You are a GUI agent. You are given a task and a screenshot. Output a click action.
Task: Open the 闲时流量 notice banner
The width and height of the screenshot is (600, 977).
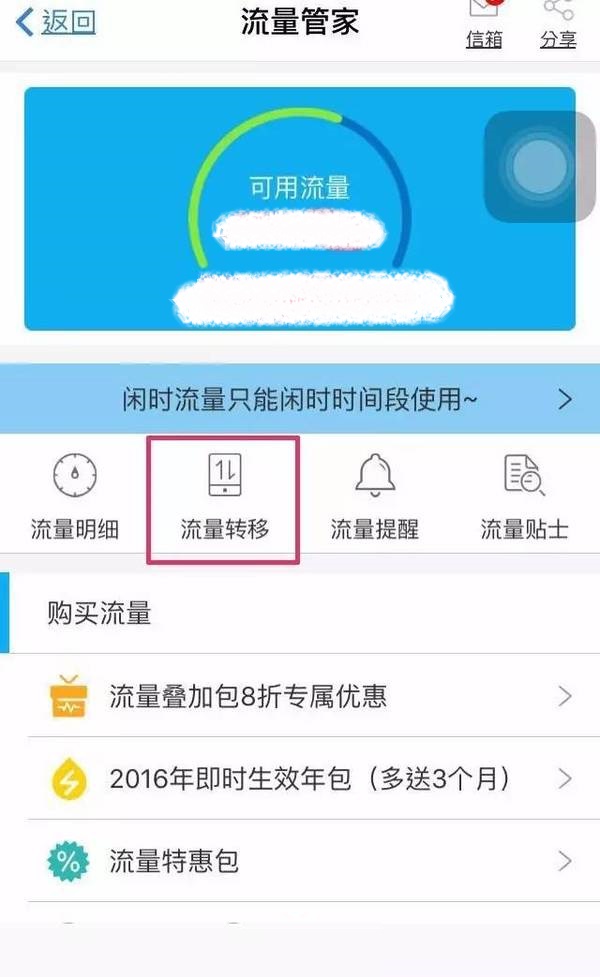(300, 399)
